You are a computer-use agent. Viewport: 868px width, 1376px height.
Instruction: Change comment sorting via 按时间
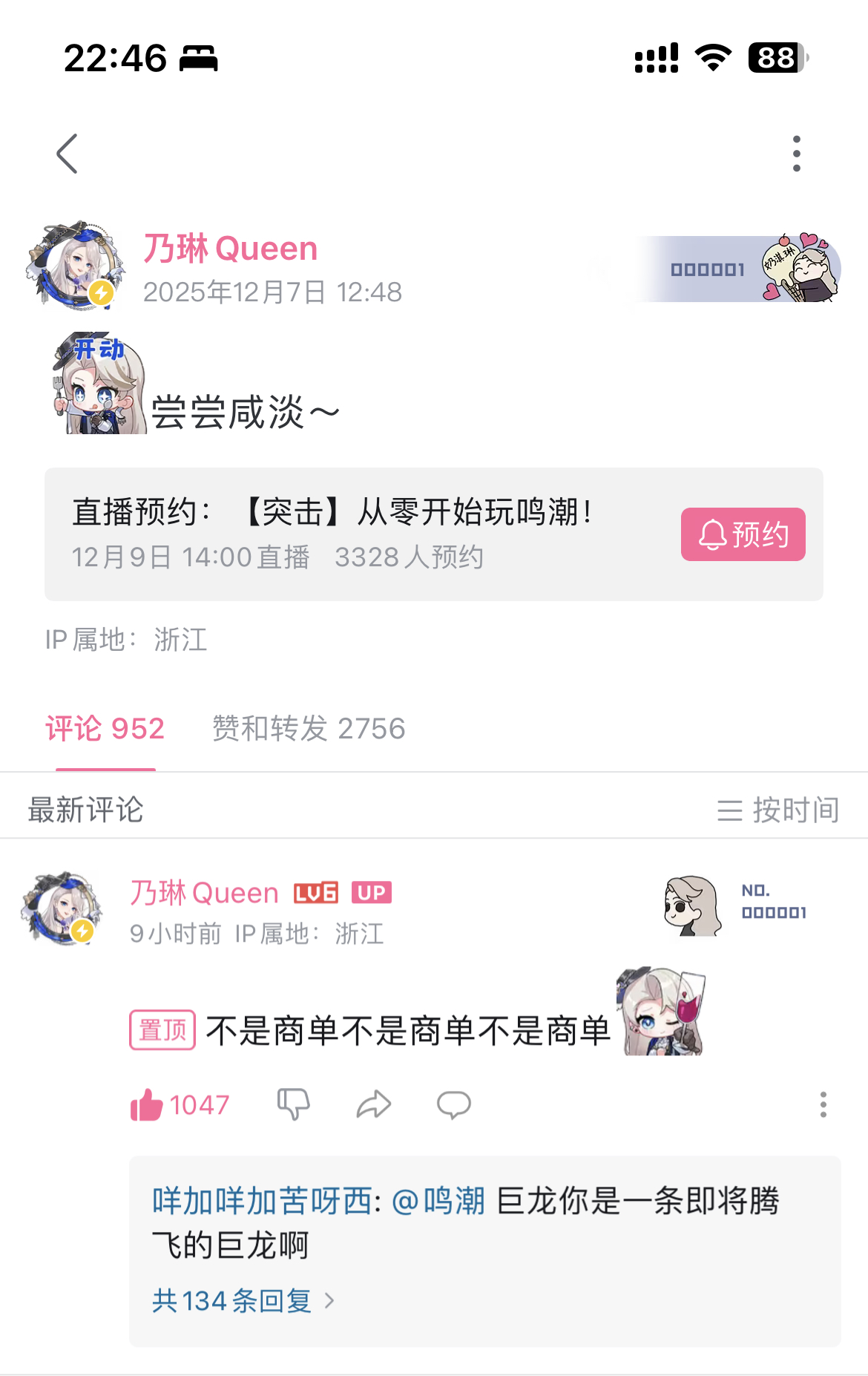pyautogui.click(x=778, y=810)
